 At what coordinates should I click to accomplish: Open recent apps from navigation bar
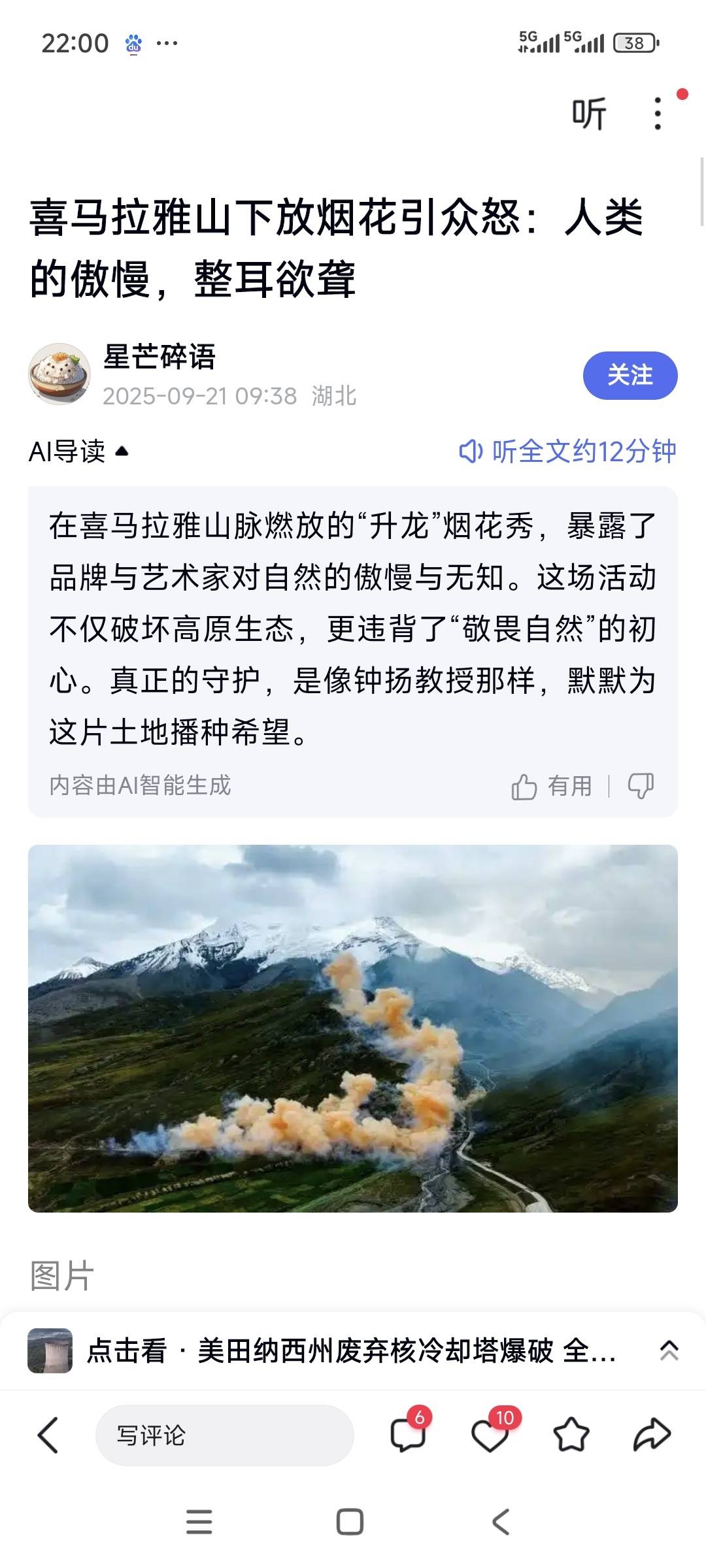tap(199, 1522)
